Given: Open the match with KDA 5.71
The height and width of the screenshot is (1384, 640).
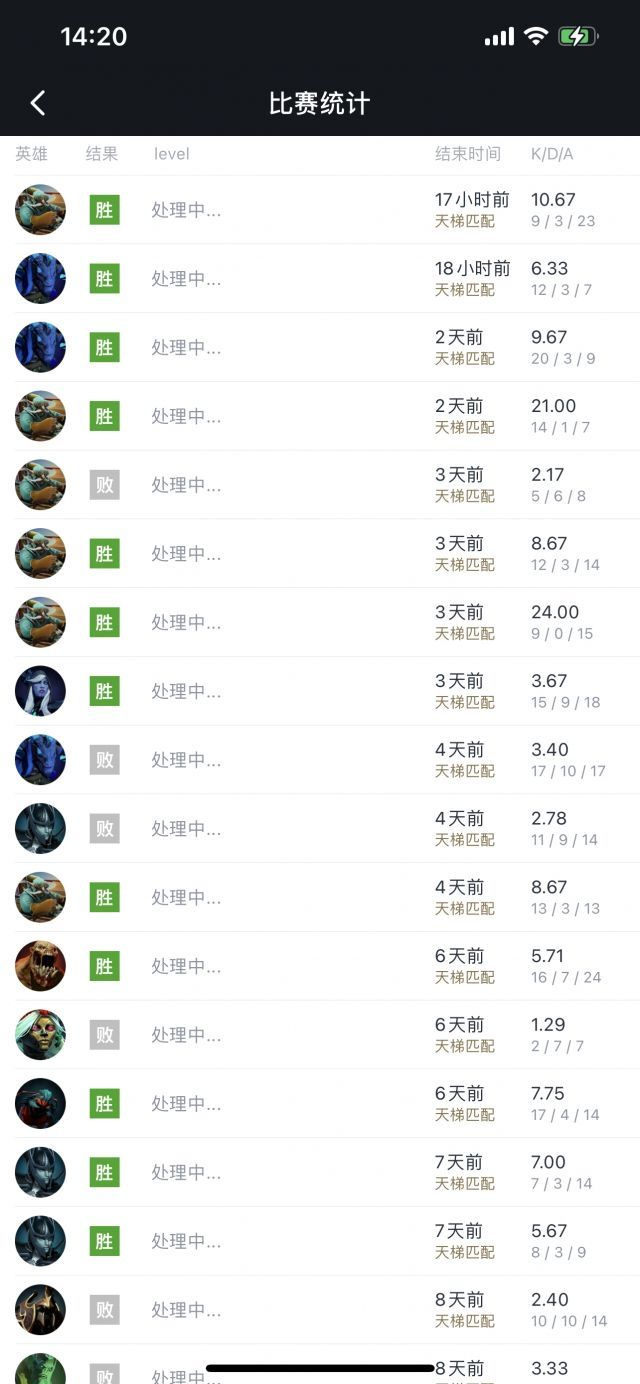Looking at the screenshot, I should tap(320, 966).
